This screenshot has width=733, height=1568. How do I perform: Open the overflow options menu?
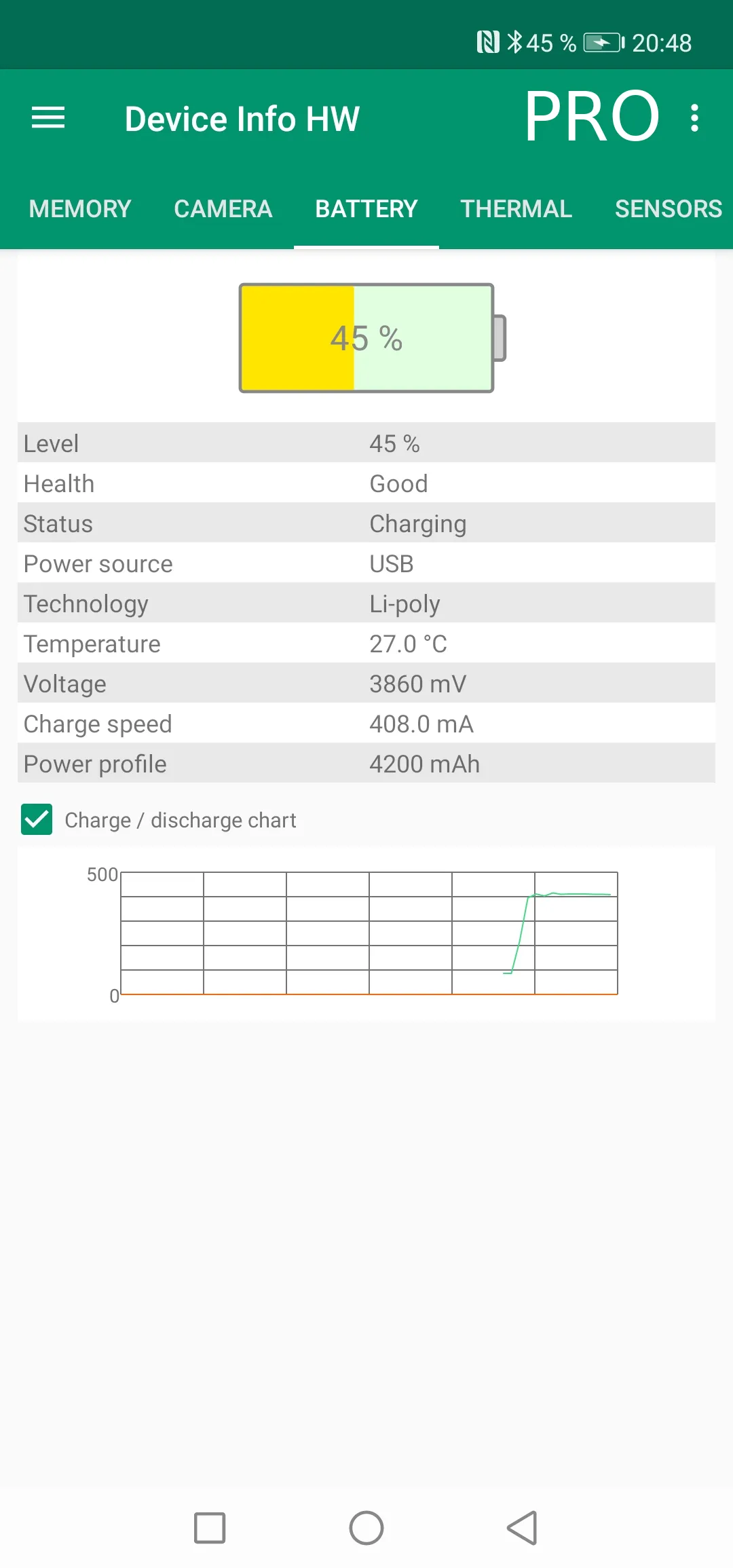point(694,118)
